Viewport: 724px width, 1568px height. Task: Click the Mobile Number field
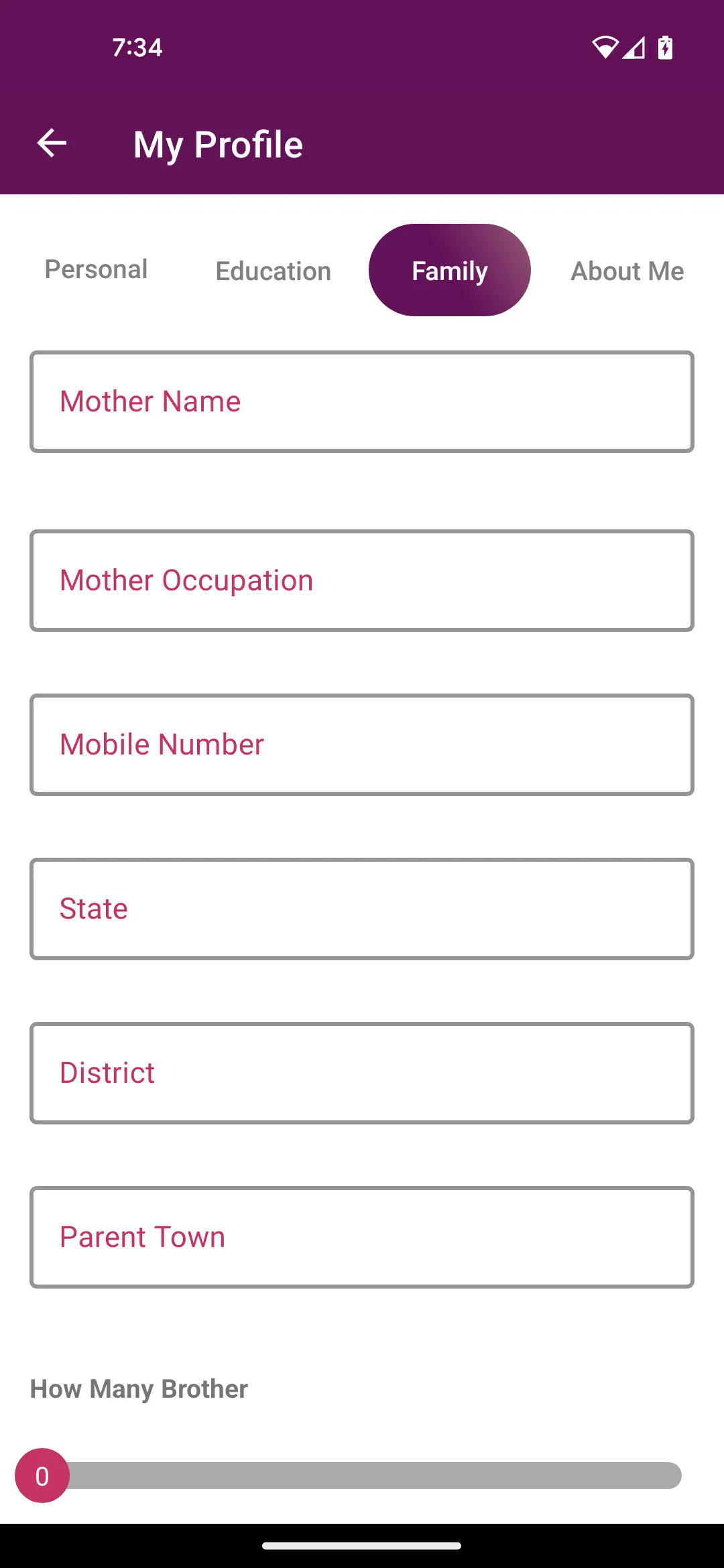pyautogui.click(x=362, y=744)
